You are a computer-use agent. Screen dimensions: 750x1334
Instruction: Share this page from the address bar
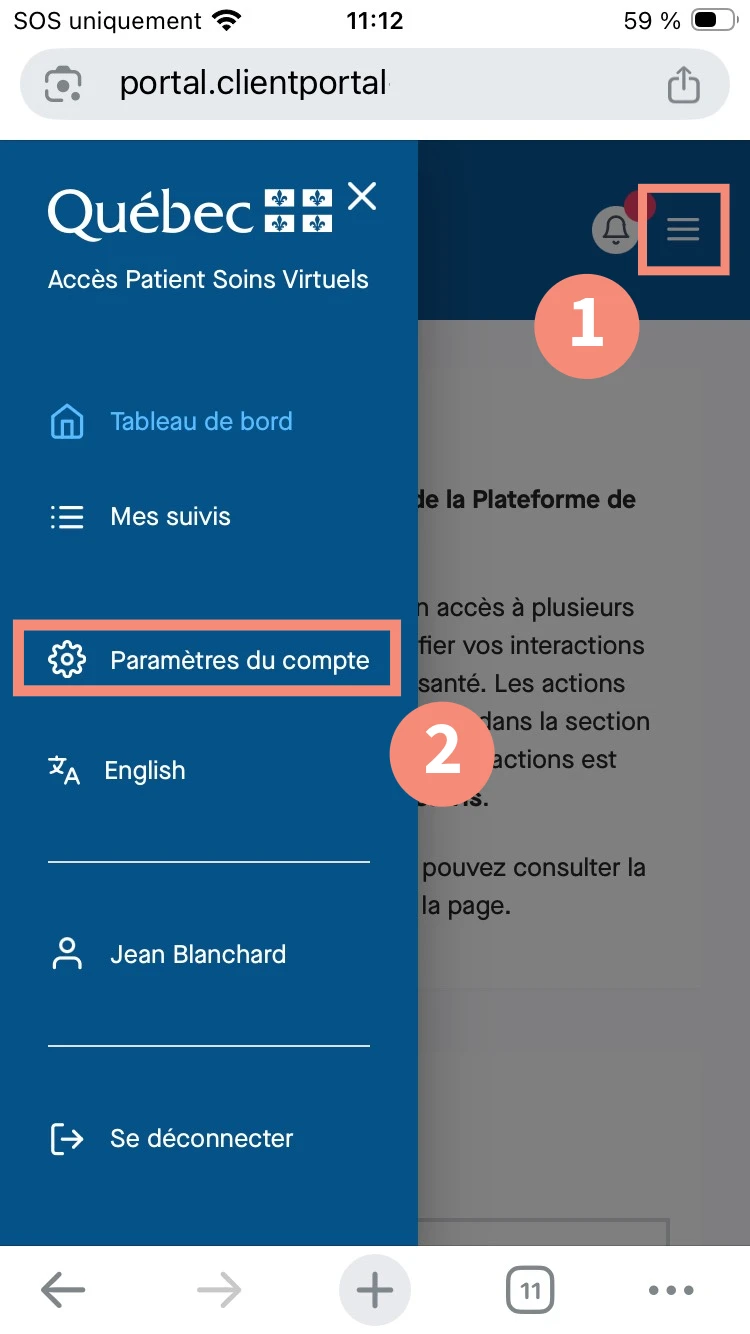(683, 84)
